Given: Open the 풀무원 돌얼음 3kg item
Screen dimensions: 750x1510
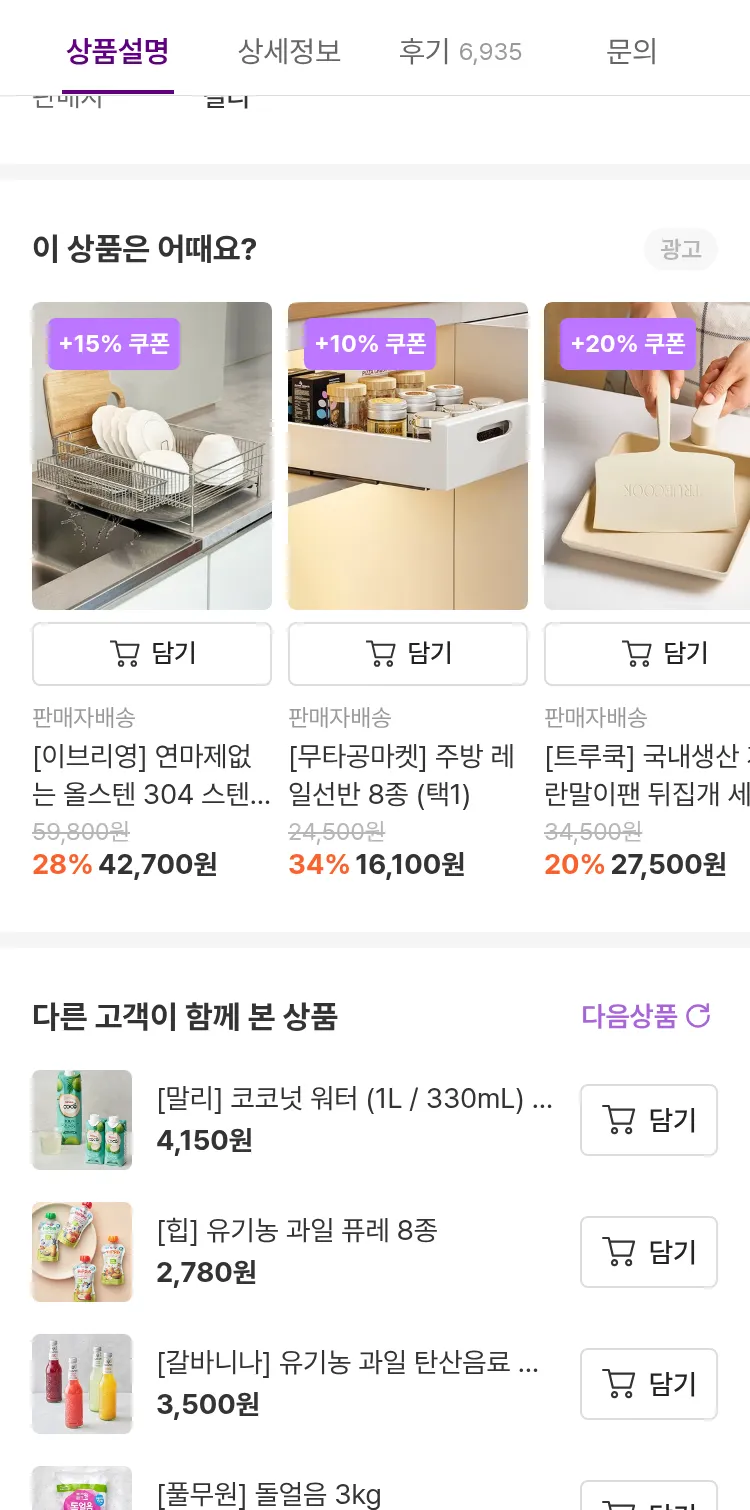Looking at the screenshot, I should coord(269,1494).
